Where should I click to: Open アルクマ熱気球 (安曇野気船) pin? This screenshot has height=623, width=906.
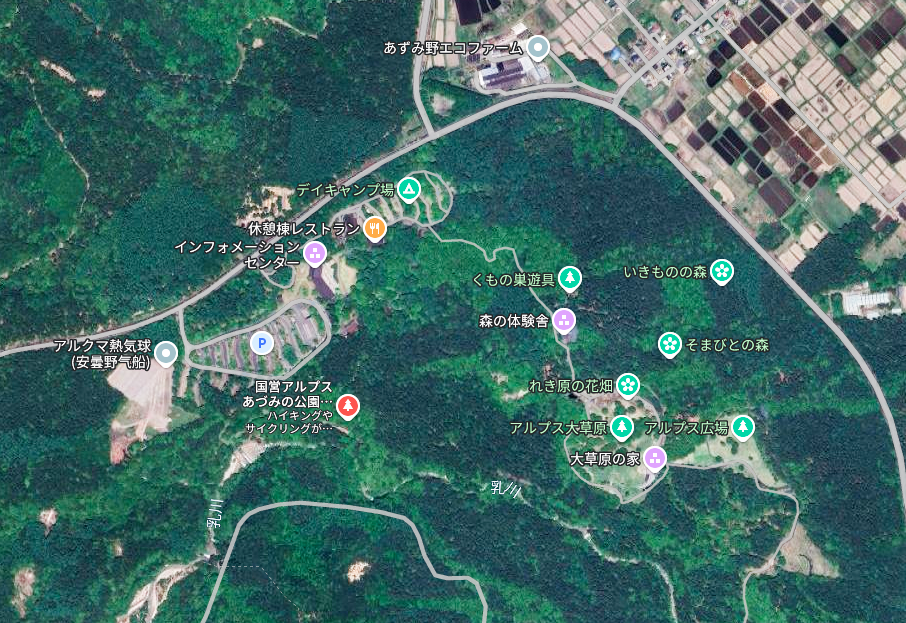click(x=166, y=353)
